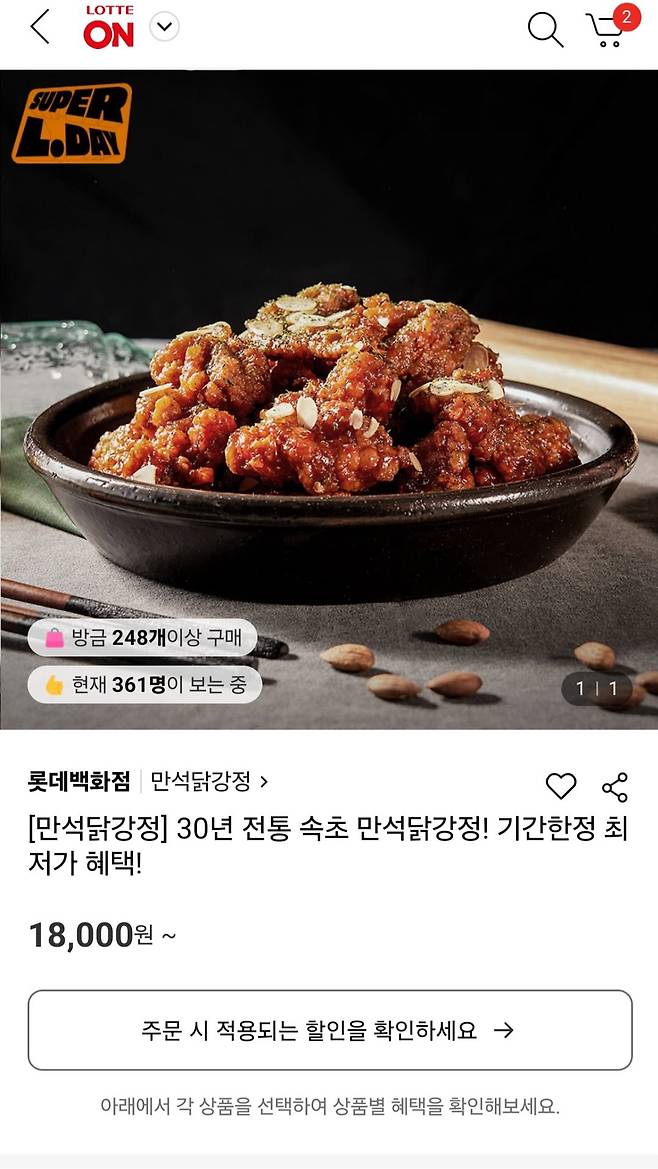Add this product to wishlist with heart icon

pyautogui.click(x=561, y=787)
